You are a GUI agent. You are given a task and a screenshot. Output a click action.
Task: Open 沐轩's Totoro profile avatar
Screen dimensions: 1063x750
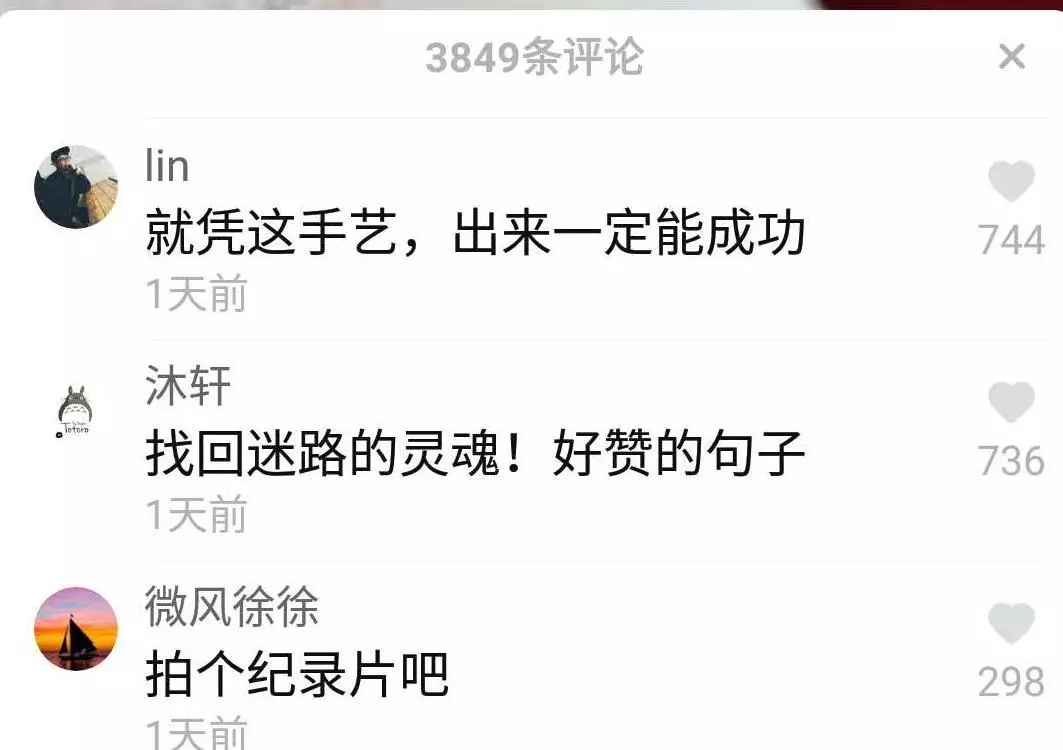pyautogui.click(x=76, y=410)
